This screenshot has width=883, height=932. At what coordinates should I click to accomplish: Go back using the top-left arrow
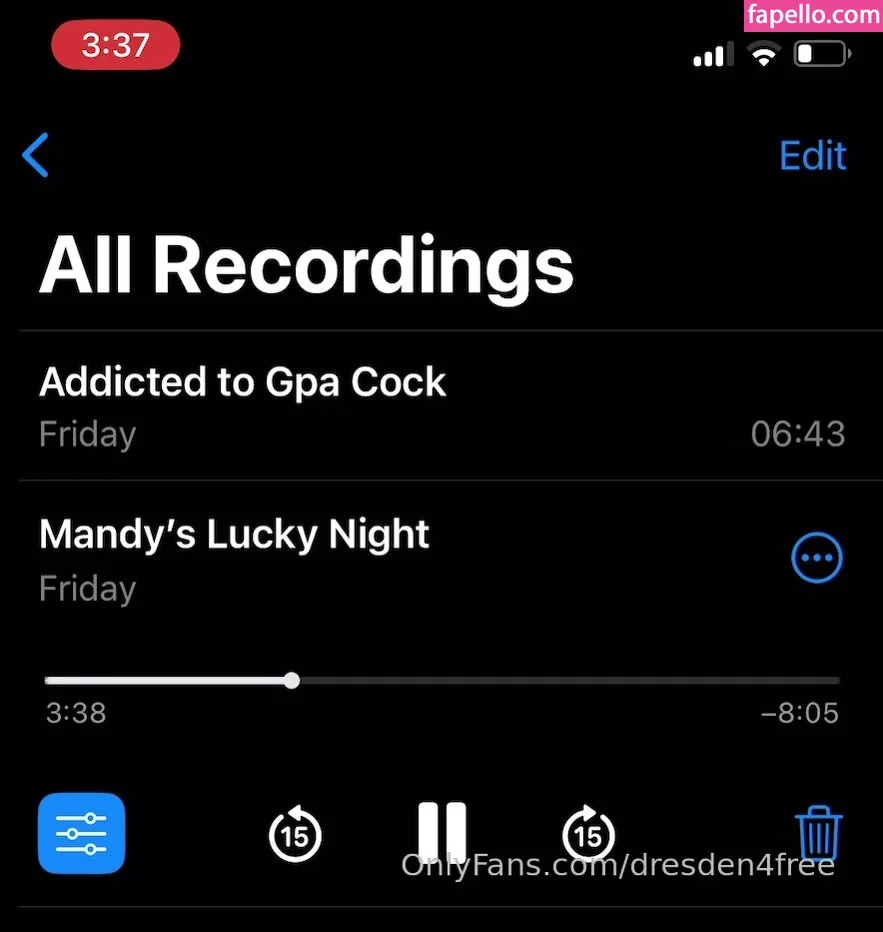[36, 156]
